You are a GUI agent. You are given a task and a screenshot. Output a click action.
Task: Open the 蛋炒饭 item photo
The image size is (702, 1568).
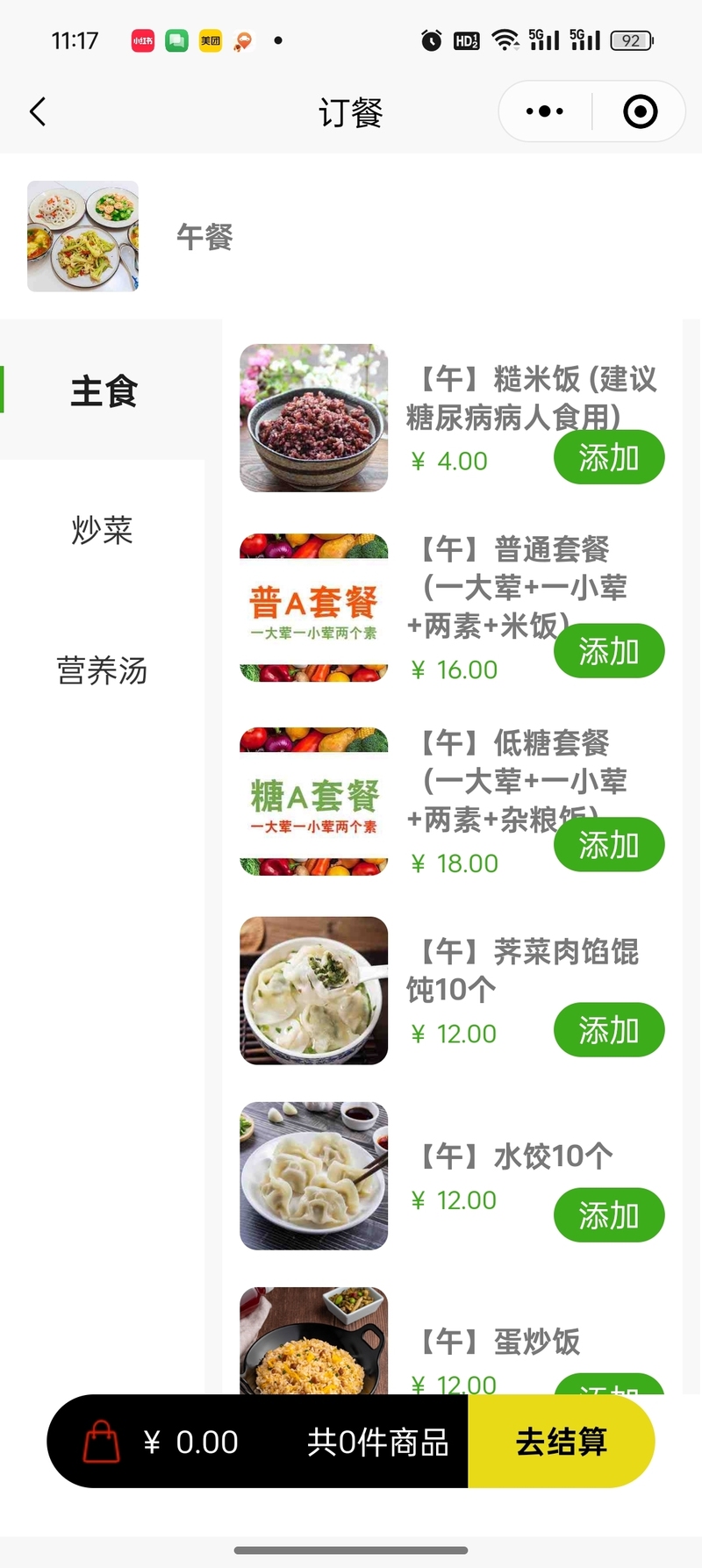pos(314,1340)
